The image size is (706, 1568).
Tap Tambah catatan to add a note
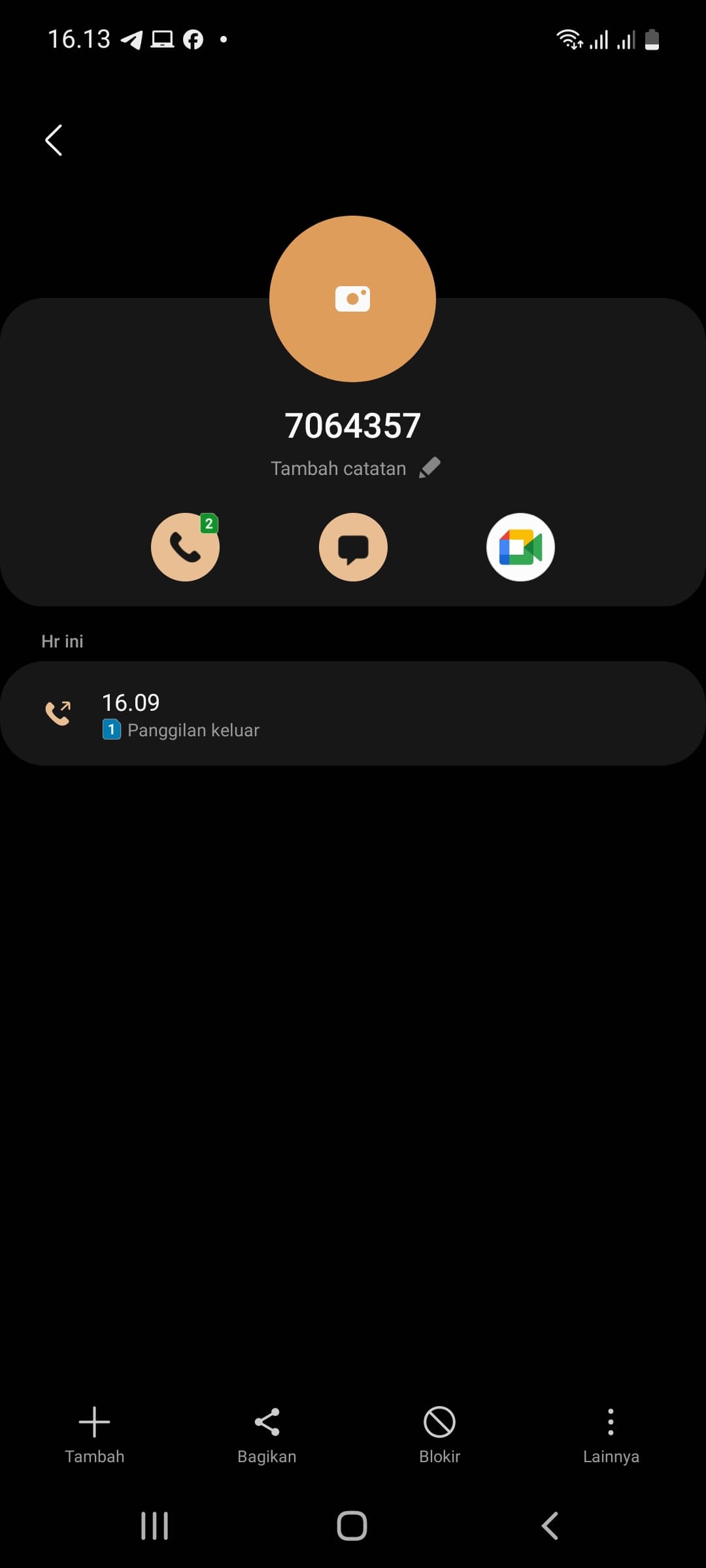[355, 468]
